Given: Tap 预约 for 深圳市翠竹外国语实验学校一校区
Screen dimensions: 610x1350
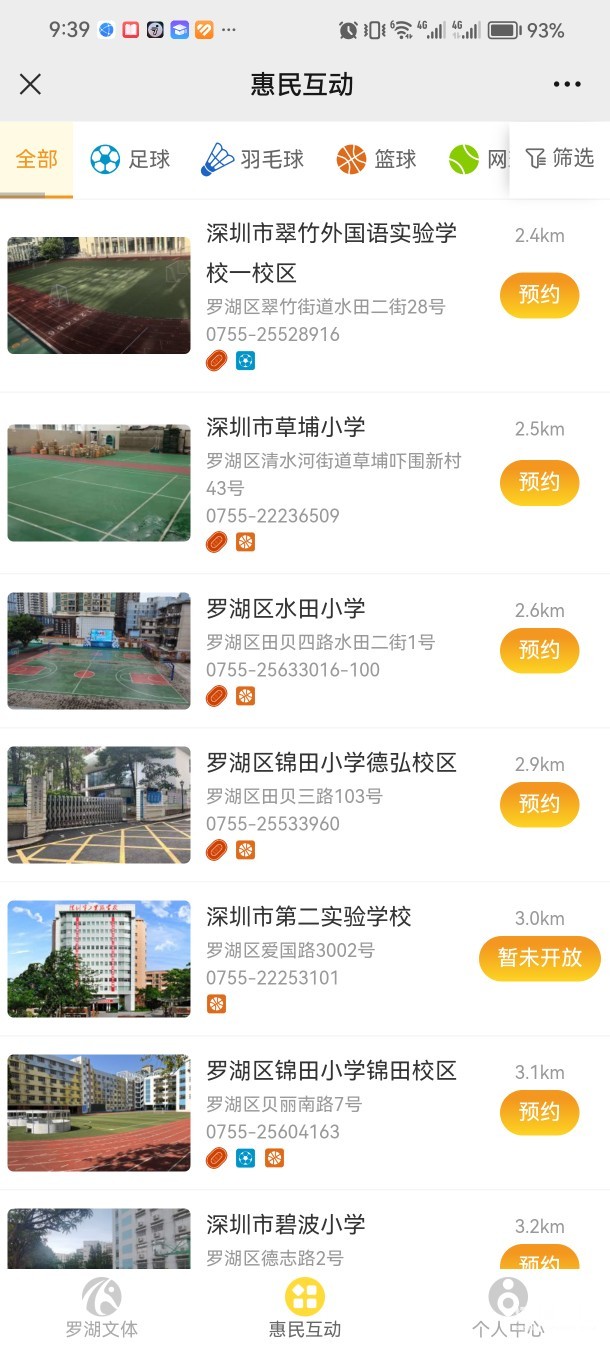Looking at the screenshot, I should pyautogui.click(x=540, y=295).
